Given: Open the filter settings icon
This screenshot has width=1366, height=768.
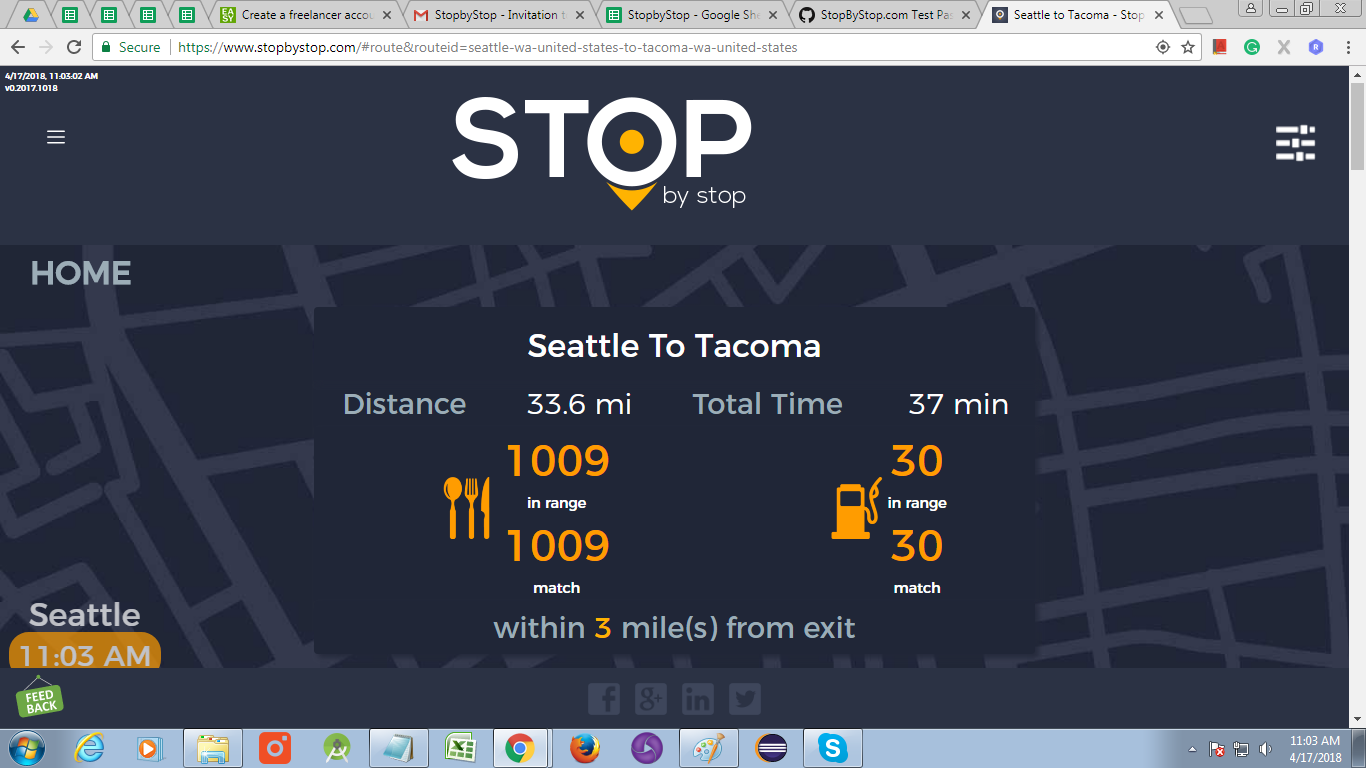Looking at the screenshot, I should tap(1295, 143).
